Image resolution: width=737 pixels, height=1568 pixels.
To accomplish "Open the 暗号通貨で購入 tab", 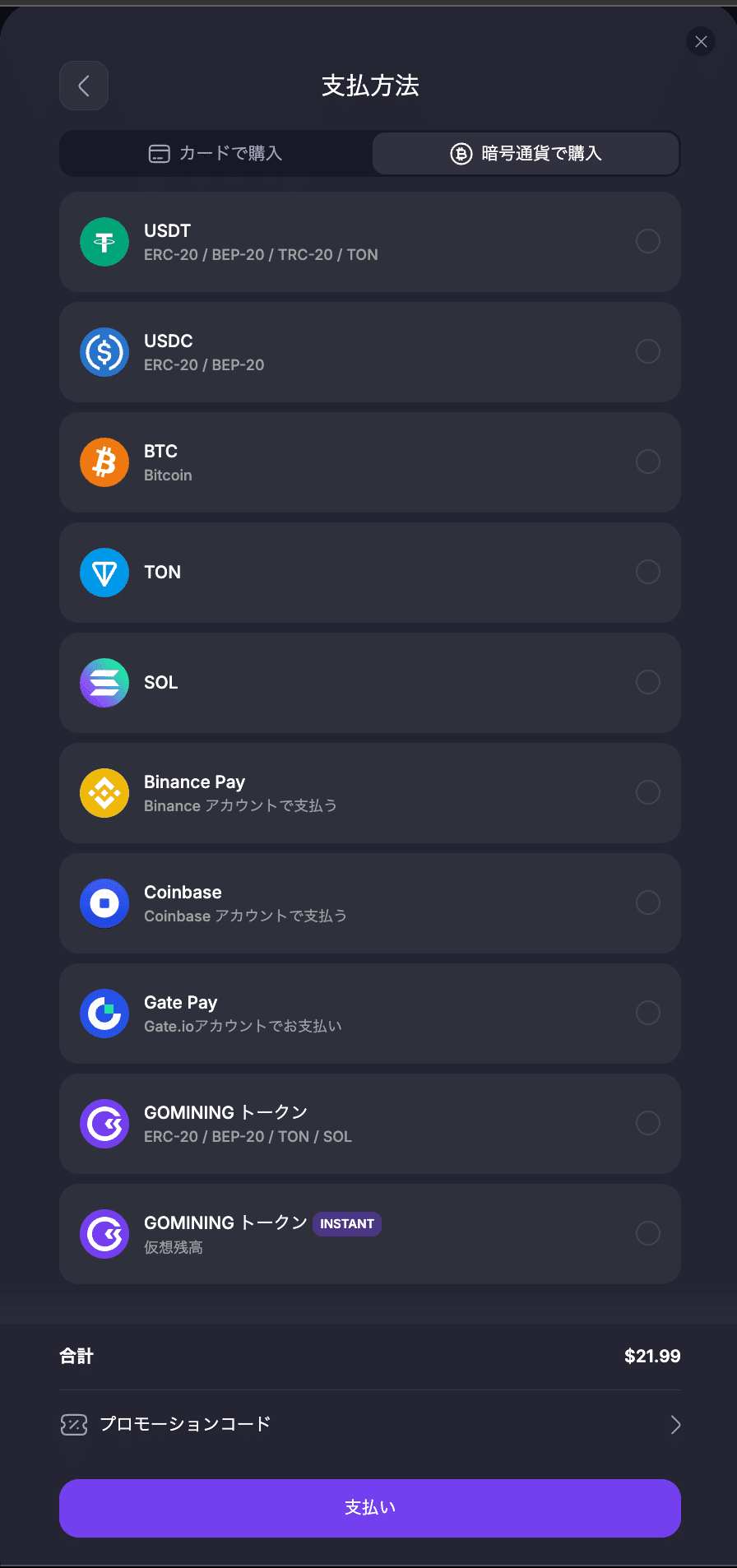I will [x=526, y=153].
